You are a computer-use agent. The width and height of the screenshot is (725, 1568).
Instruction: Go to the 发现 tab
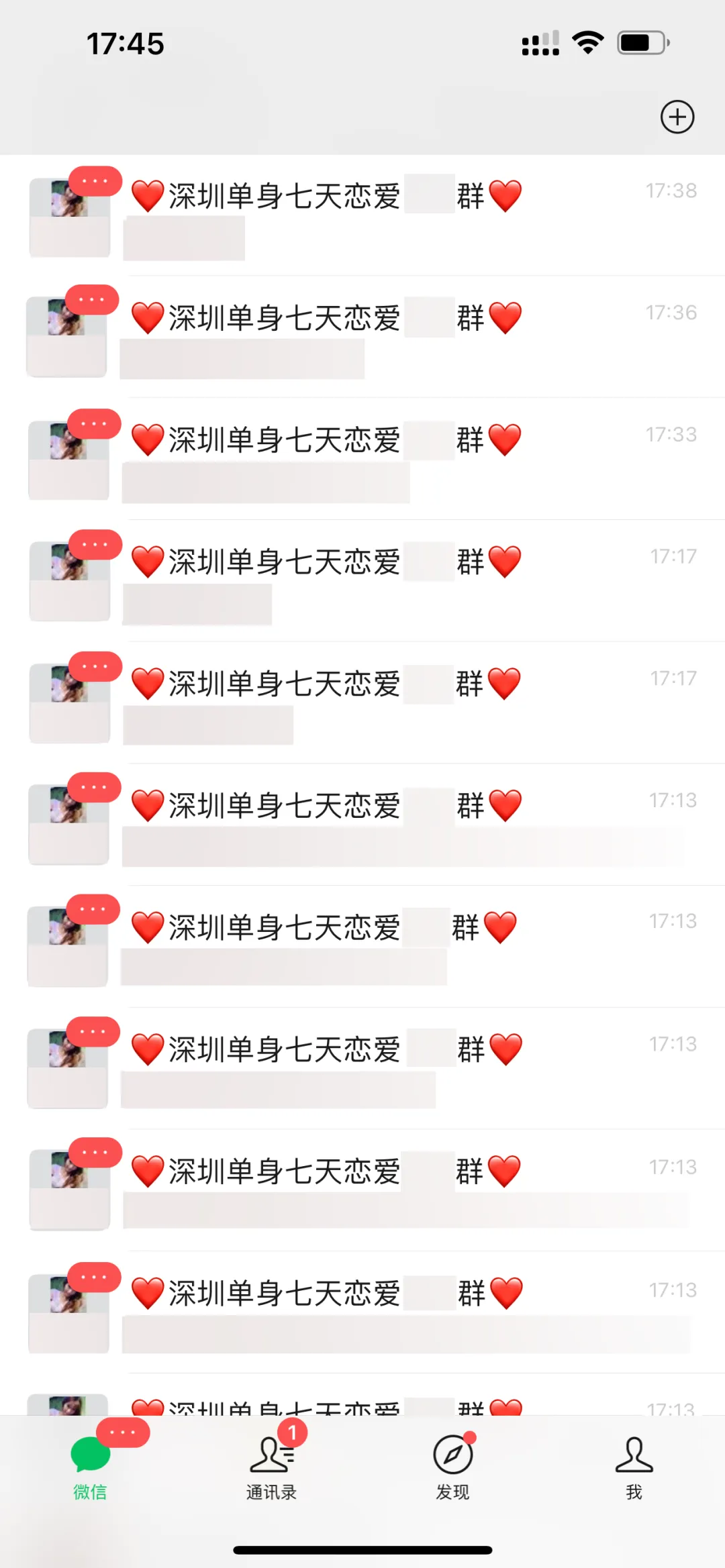452,1467
